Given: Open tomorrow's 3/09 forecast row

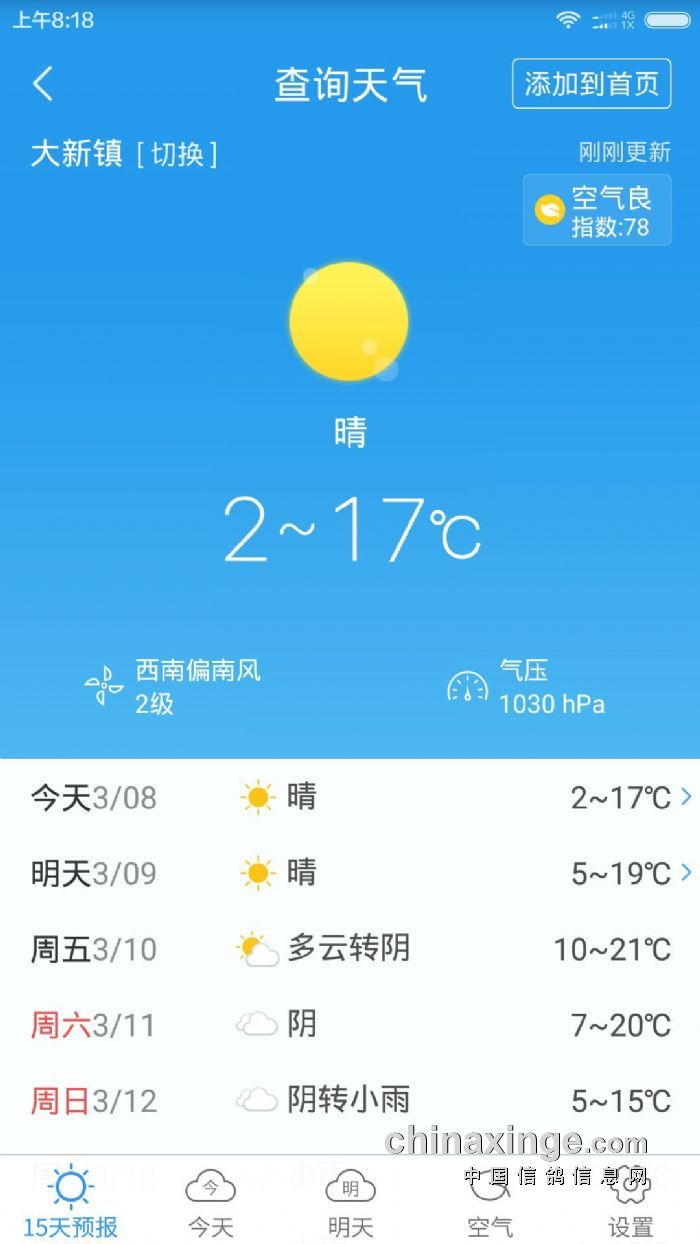Looking at the screenshot, I should point(350,873).
